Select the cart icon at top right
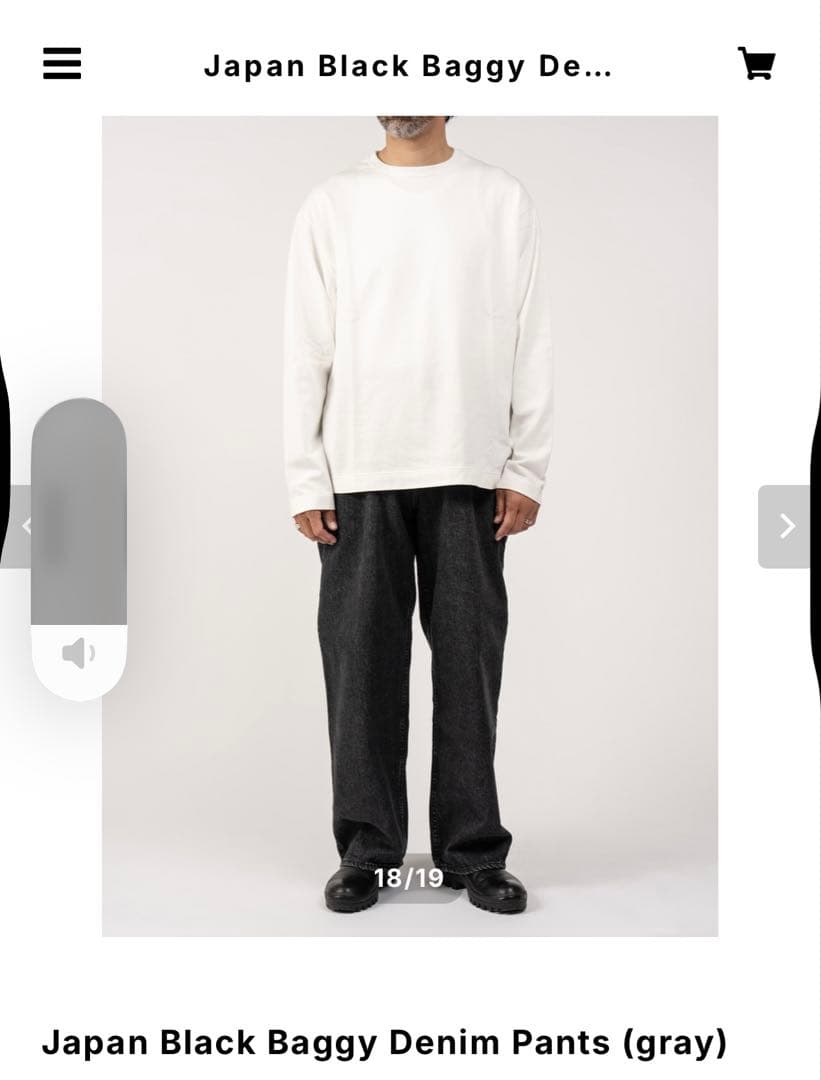This screenshot has width=821, height=1080. (757, 62)
